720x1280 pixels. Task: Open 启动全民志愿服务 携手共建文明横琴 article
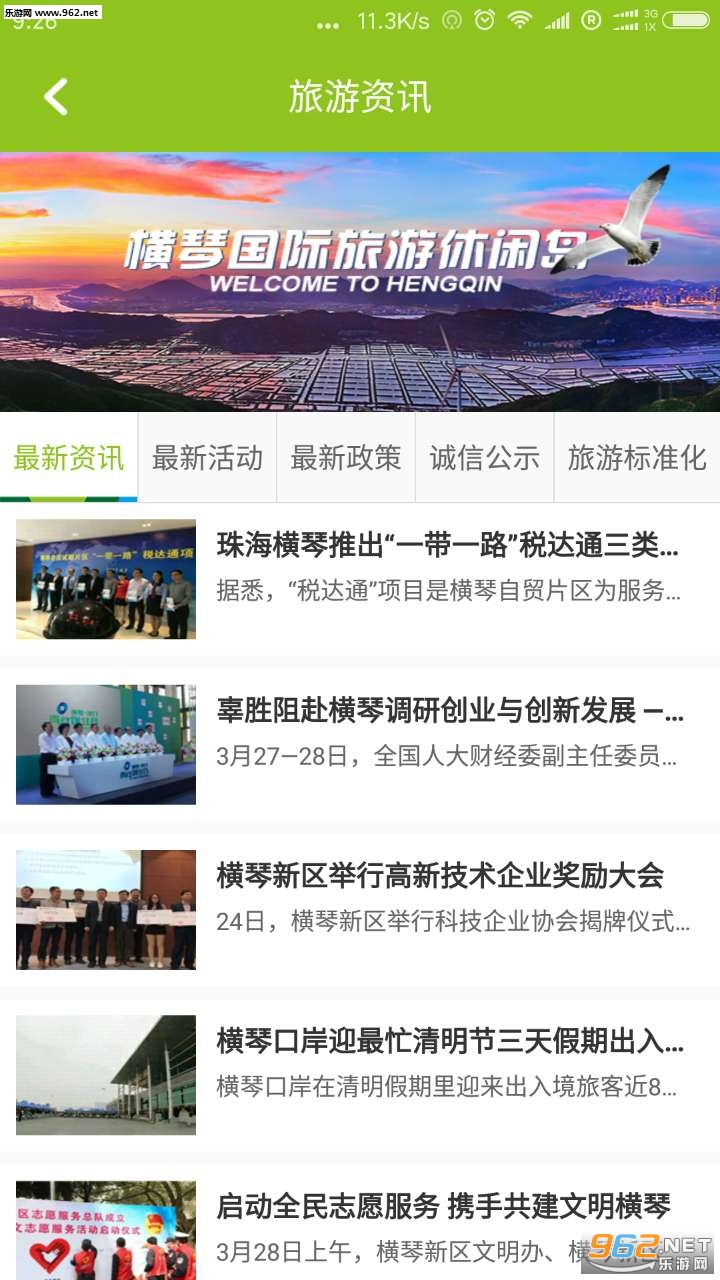(x=443, y=1207)
